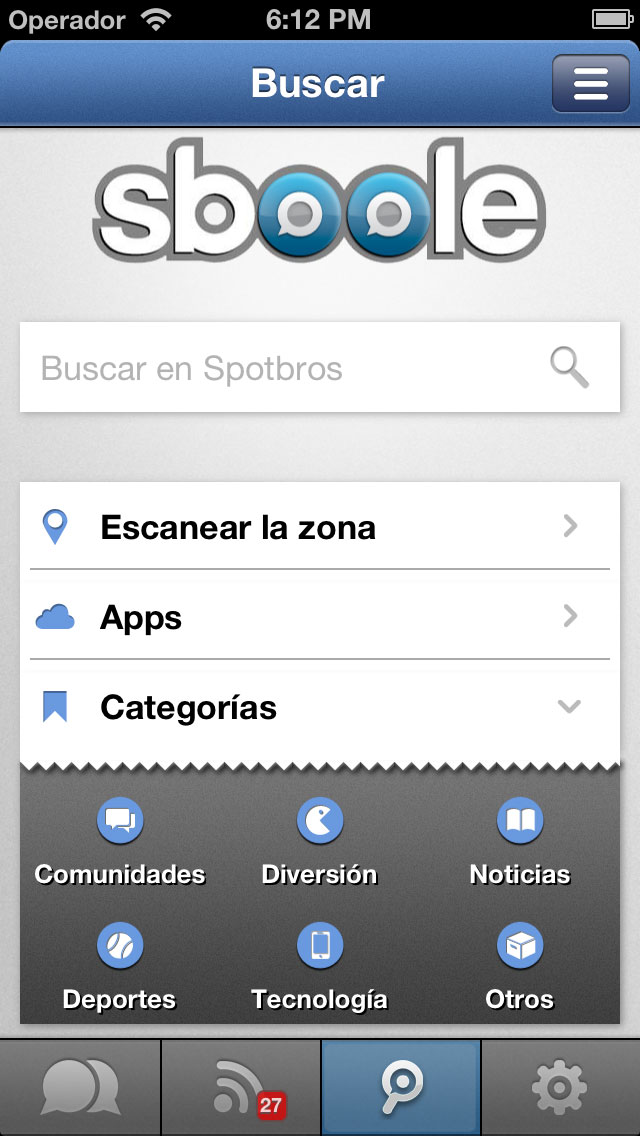Switch to the search tab
This screenshot has height=1136, width=640.
pos(400,1087)
